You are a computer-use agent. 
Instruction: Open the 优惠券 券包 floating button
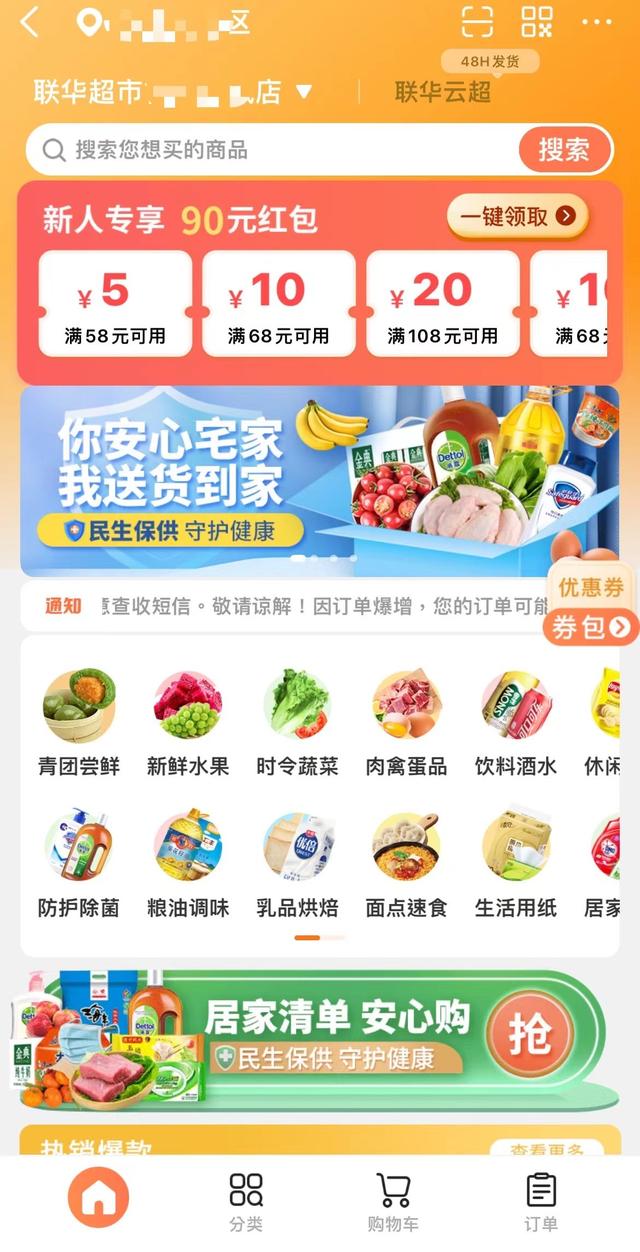click(592, 608)
